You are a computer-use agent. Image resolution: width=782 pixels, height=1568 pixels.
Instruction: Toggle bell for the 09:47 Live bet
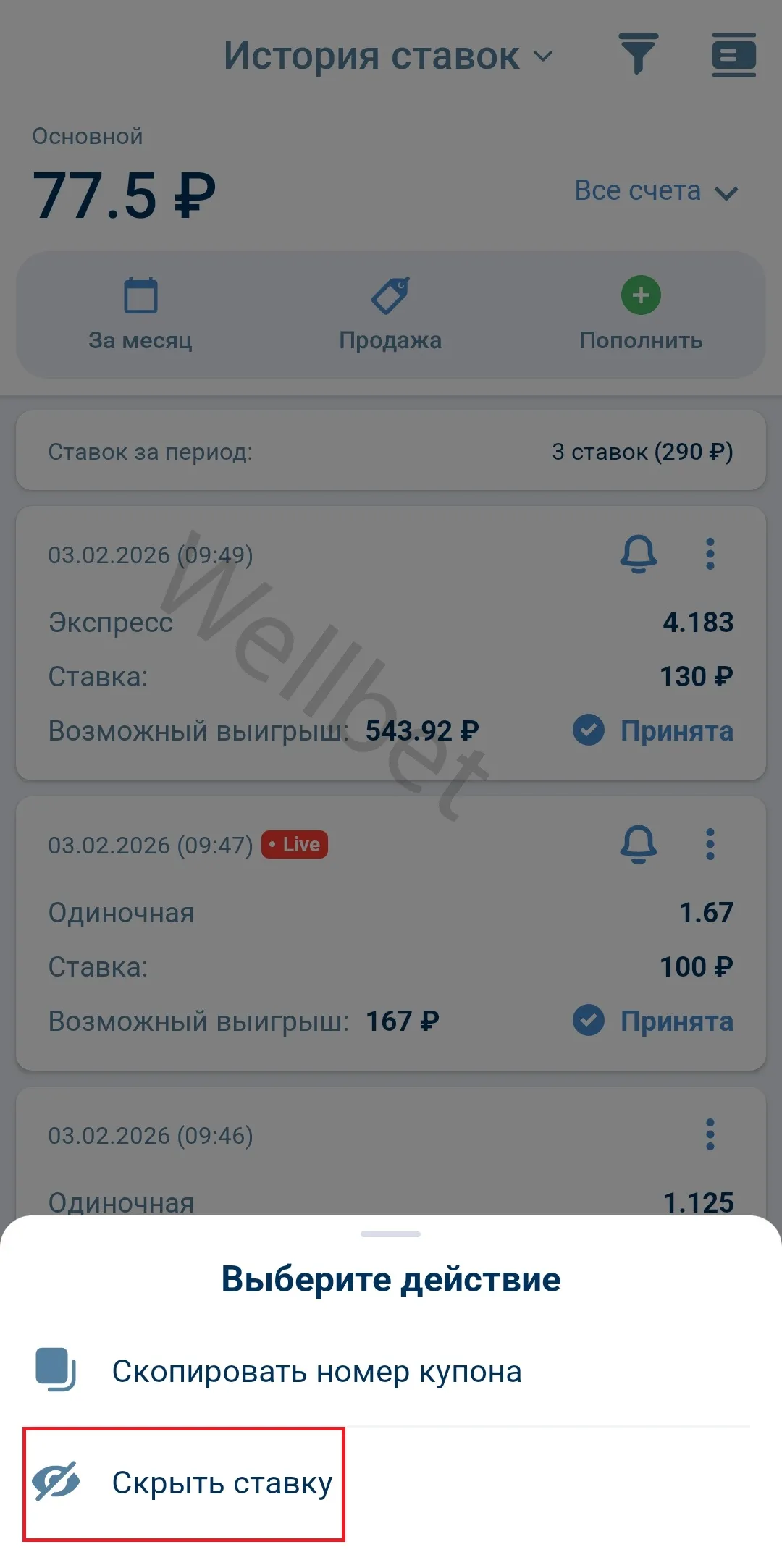(x=638, y=844)
